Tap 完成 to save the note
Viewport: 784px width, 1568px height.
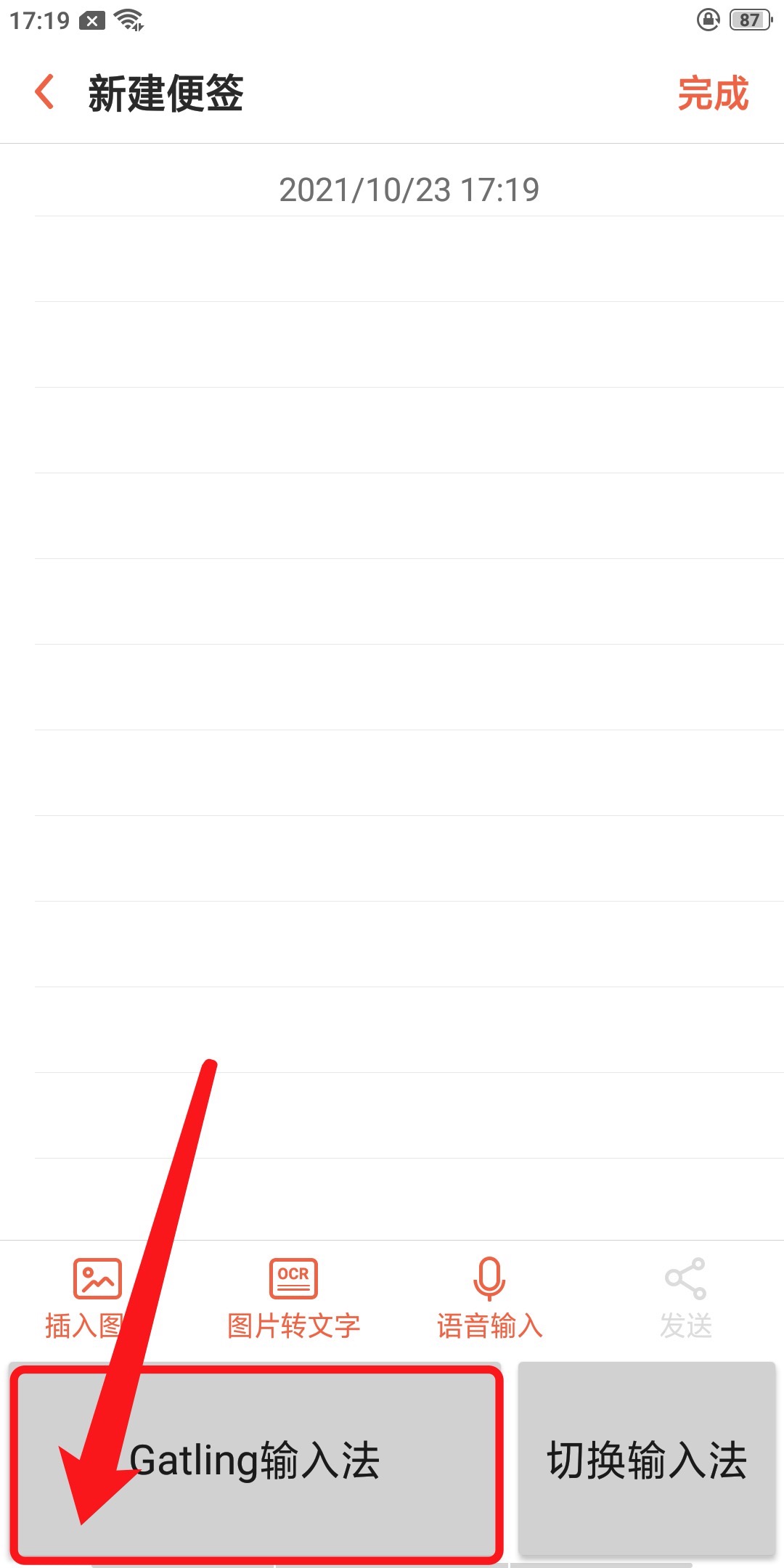(x=712, y=94)
